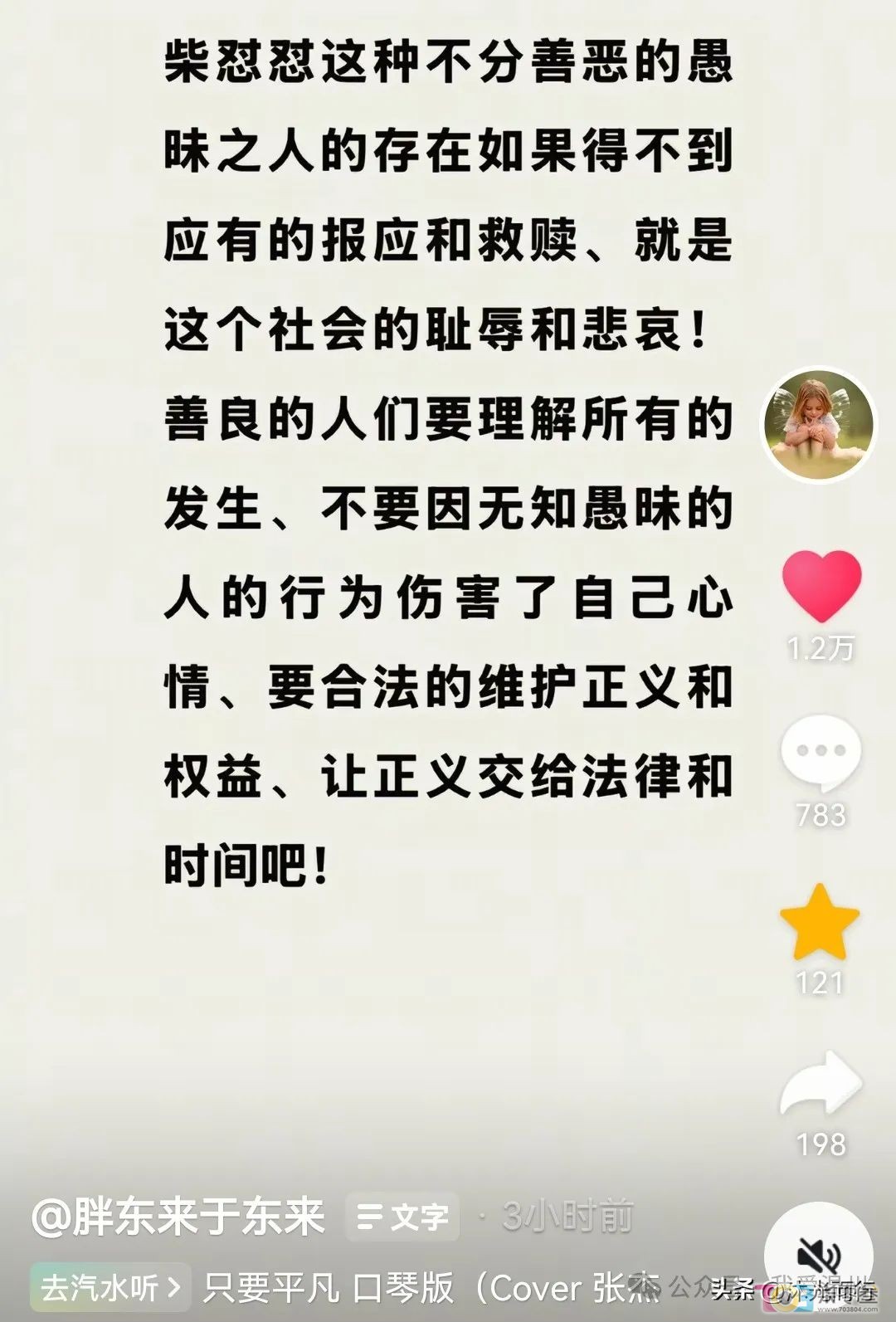Open @胖东来于东来 profile from username
The image size is (896, 1322).
tap(178, 1217)
